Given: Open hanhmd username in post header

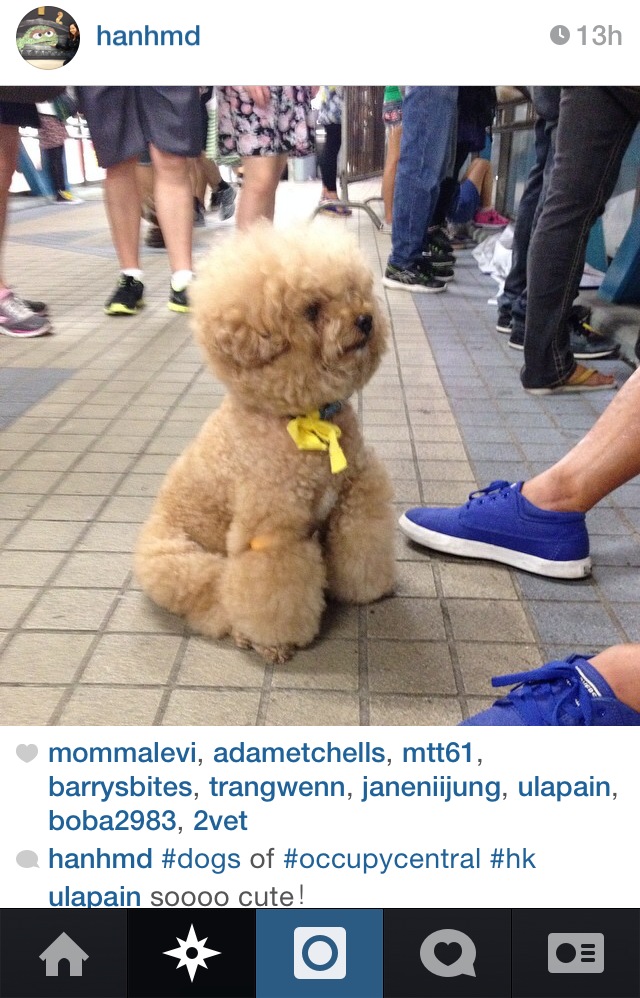Looking at the screenshot, I should pyautogui.click(x=148, y=36).
